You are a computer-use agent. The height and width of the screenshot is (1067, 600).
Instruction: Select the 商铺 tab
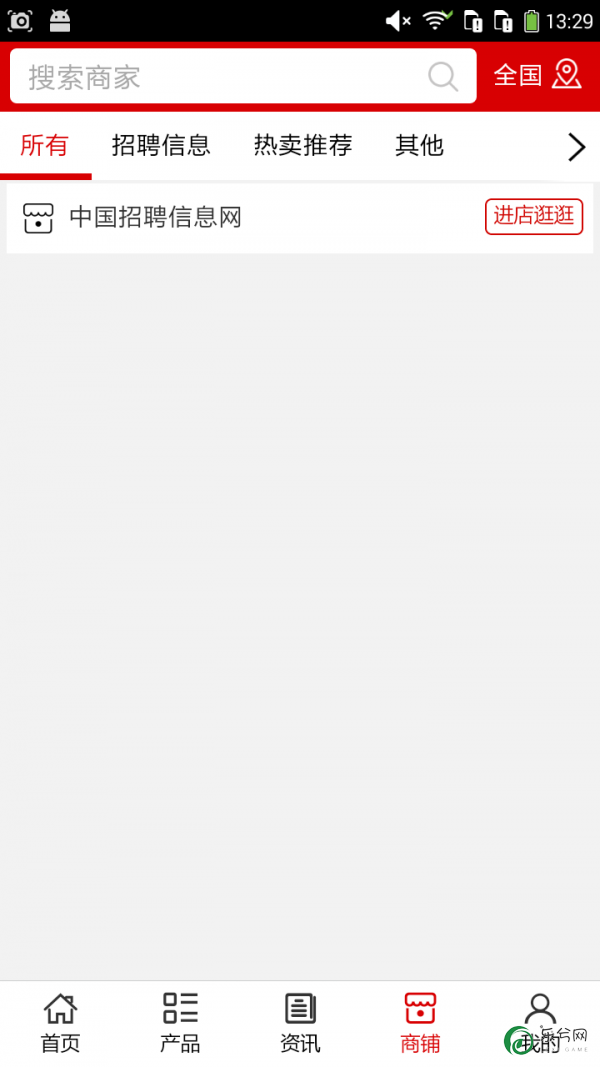click(420, 1023)
